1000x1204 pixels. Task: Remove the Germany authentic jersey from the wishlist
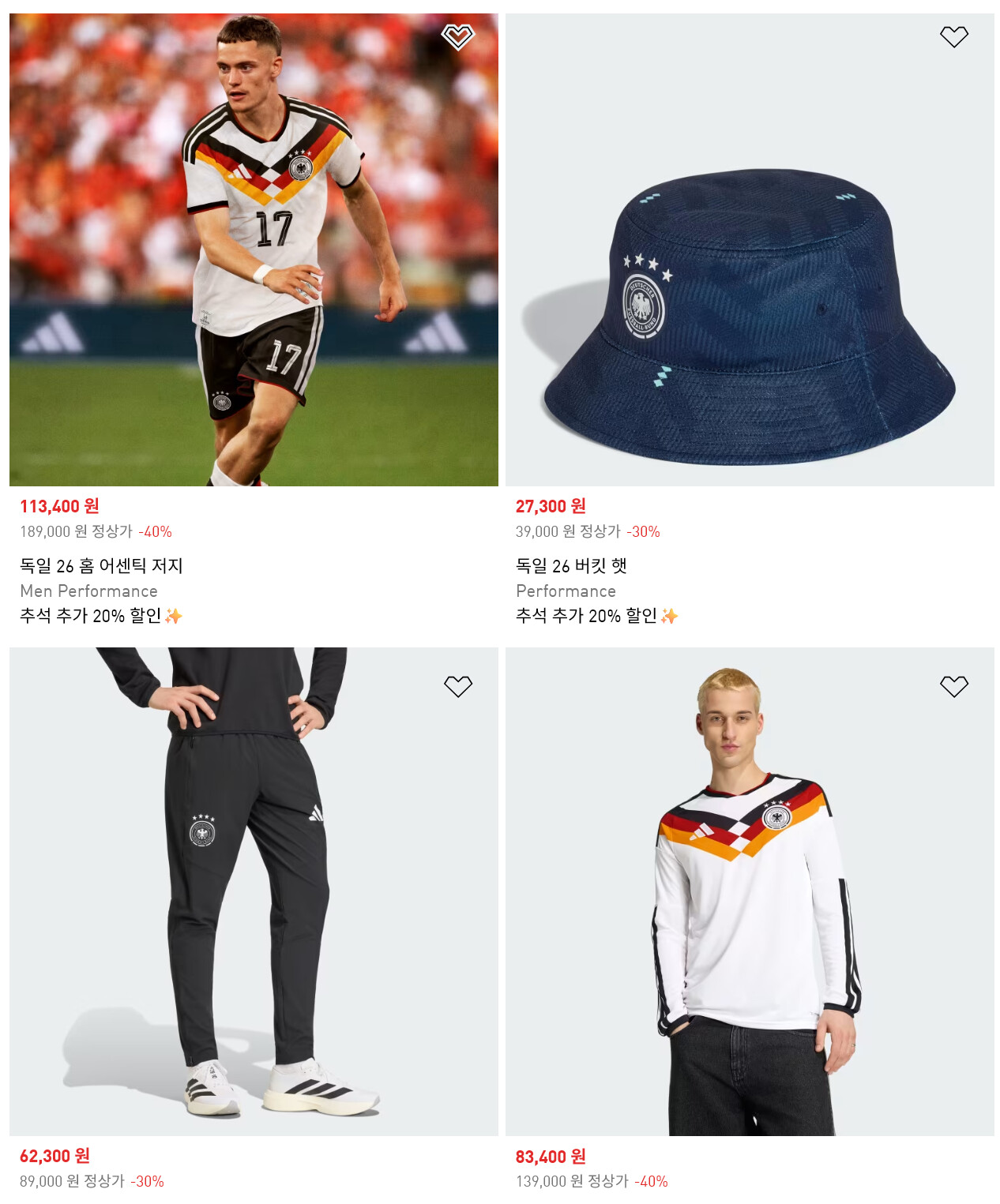click(x=457, y=36)
